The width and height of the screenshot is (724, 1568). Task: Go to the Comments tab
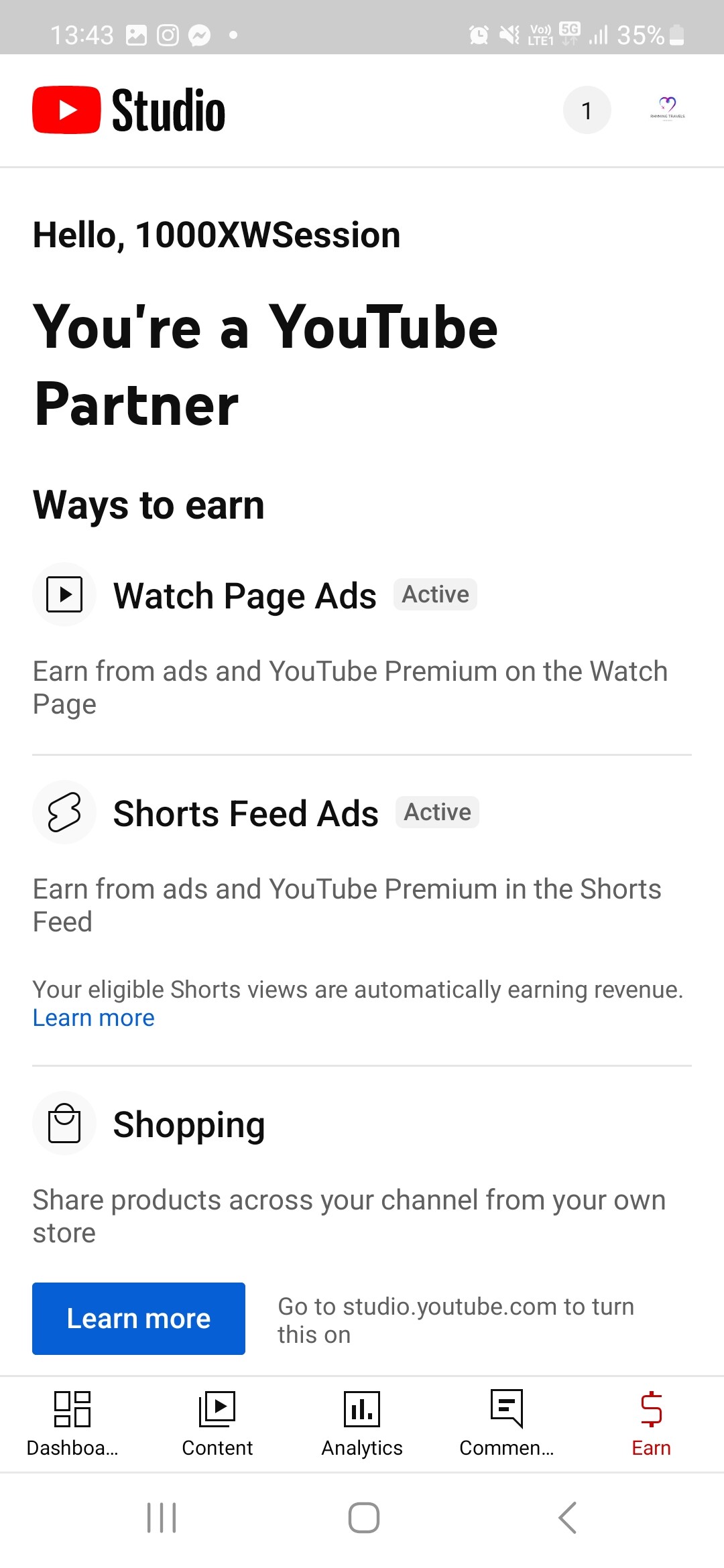point(507,1424)
